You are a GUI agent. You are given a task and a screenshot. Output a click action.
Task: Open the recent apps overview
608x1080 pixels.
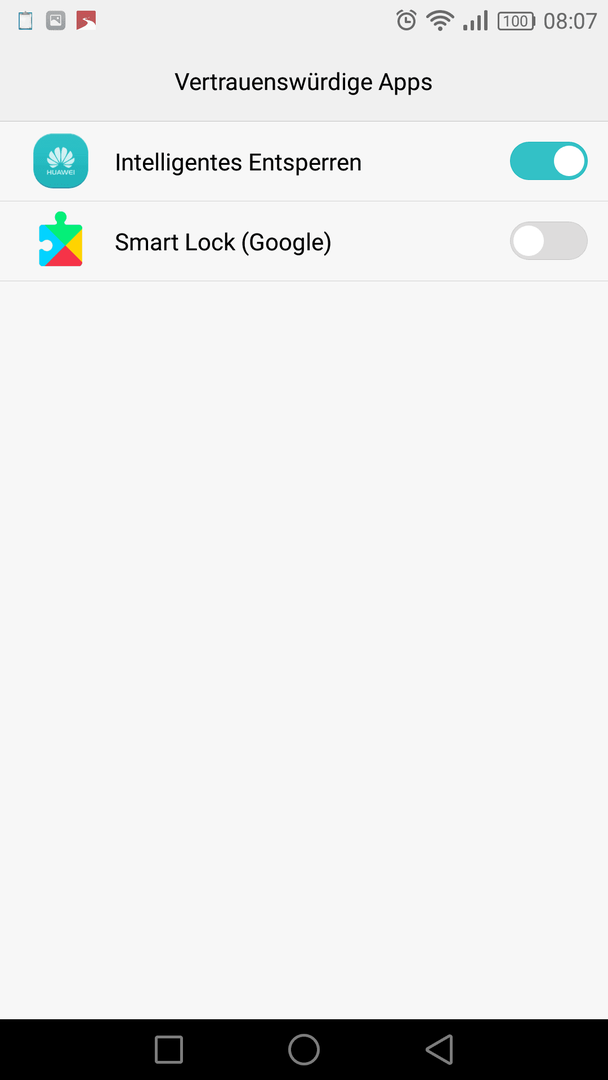pos(169,1049)
